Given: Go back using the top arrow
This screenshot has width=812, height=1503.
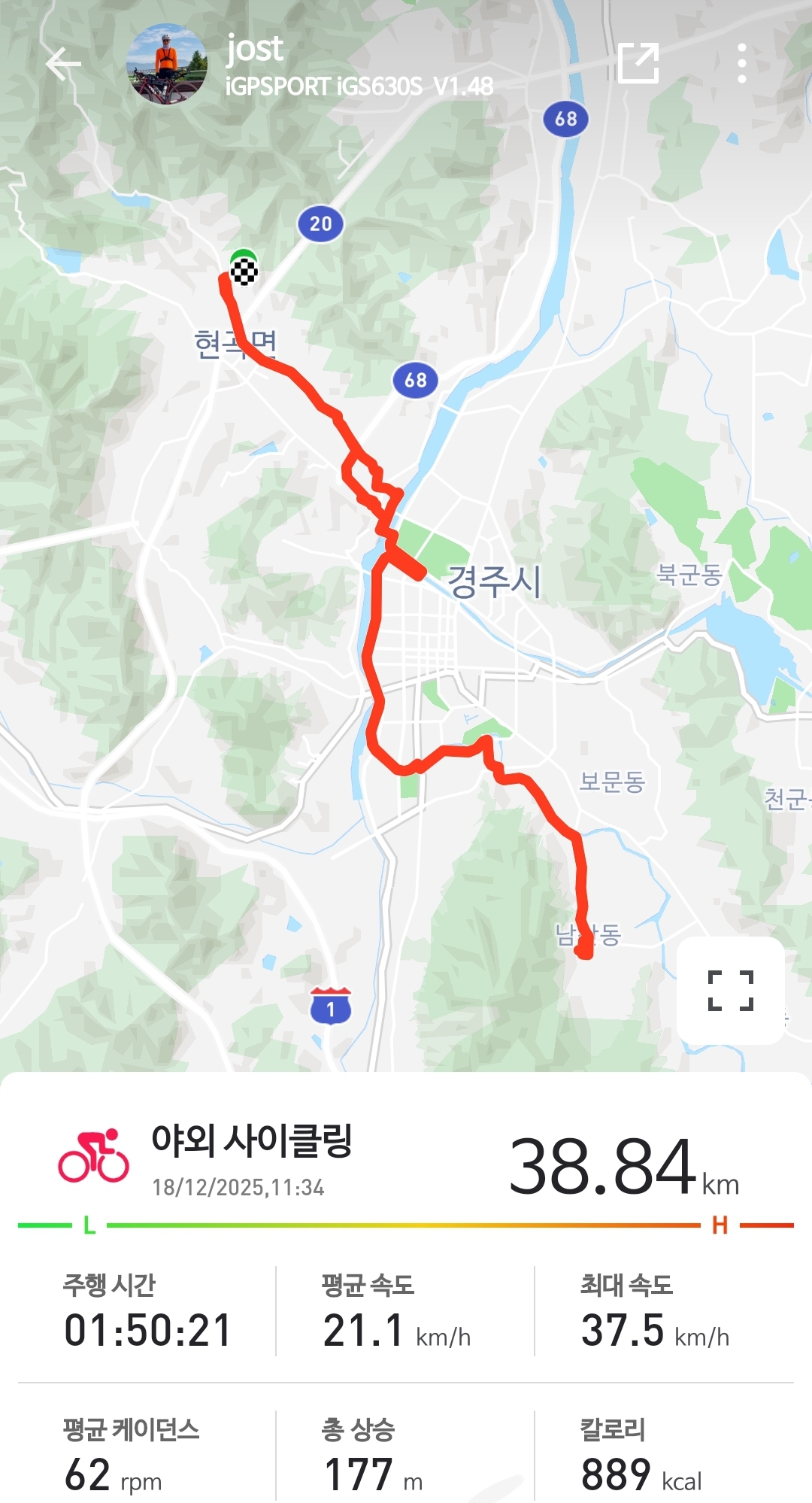Looking at the screenshot, I should [63, 64].
